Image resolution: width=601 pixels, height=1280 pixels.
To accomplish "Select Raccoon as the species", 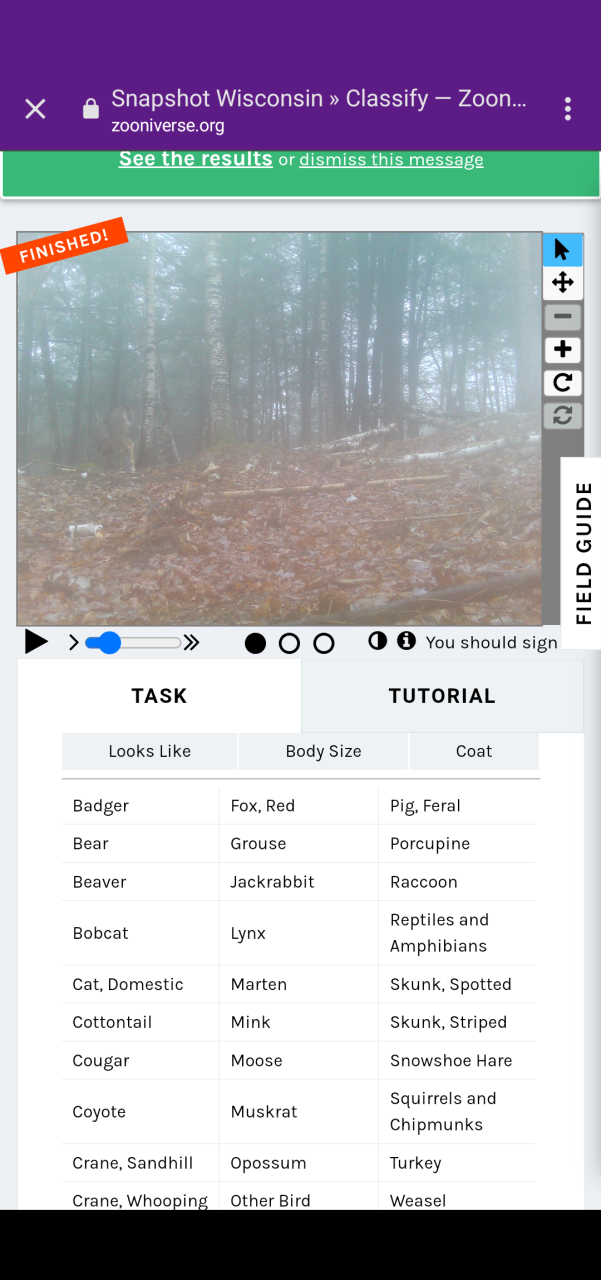I will click(424, 882).
